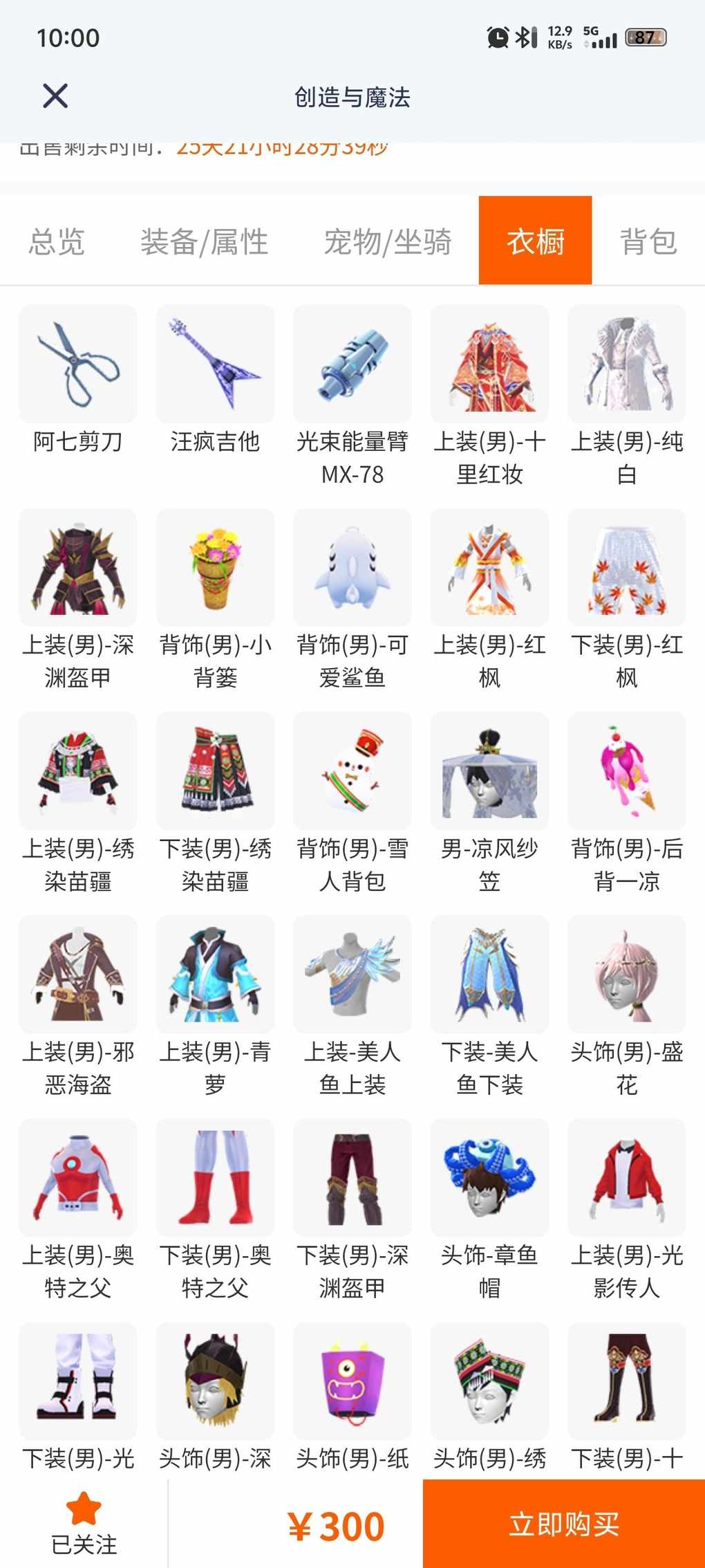Switch to the 总览 tab

pyautogui.click(x=57, y=241)
